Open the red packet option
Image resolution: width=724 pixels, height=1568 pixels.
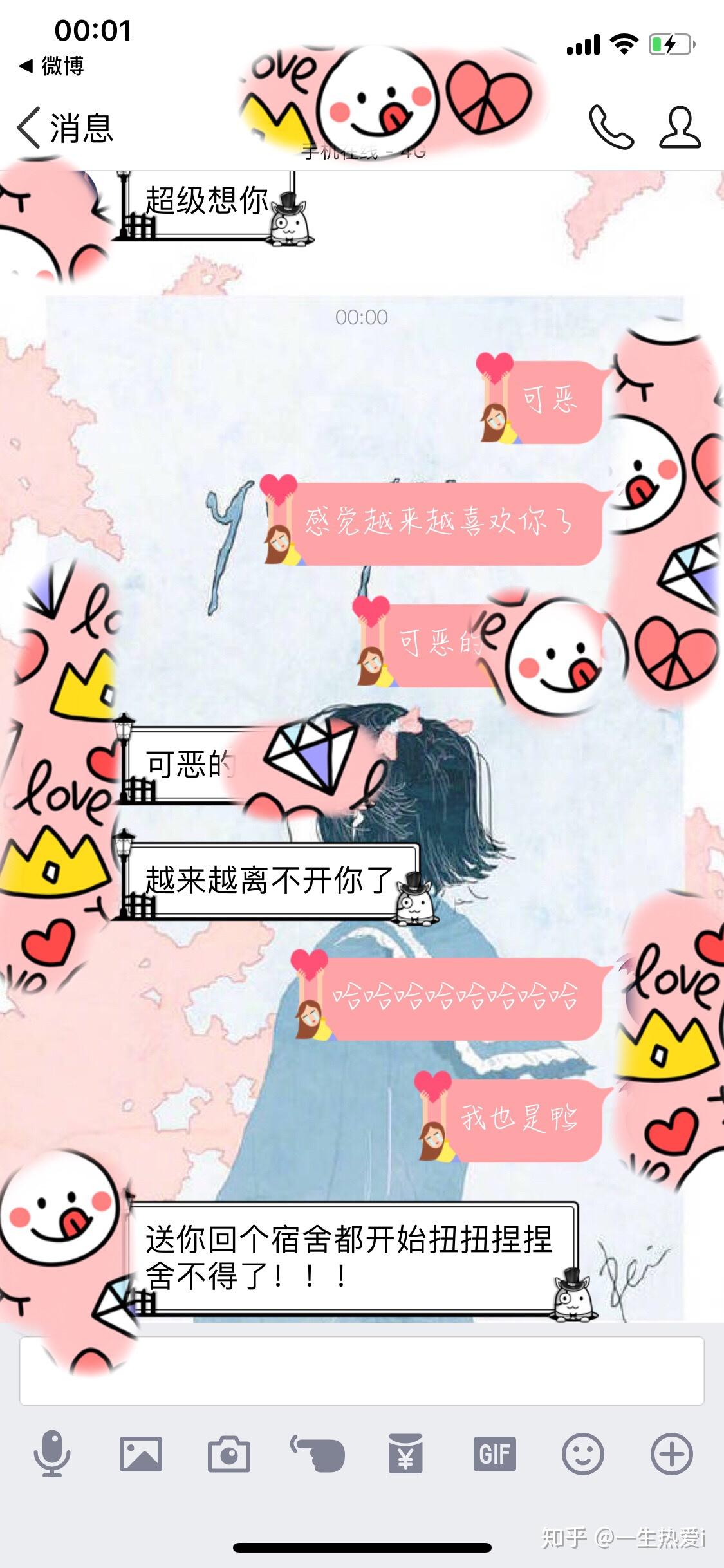[x=405, y=1454]
